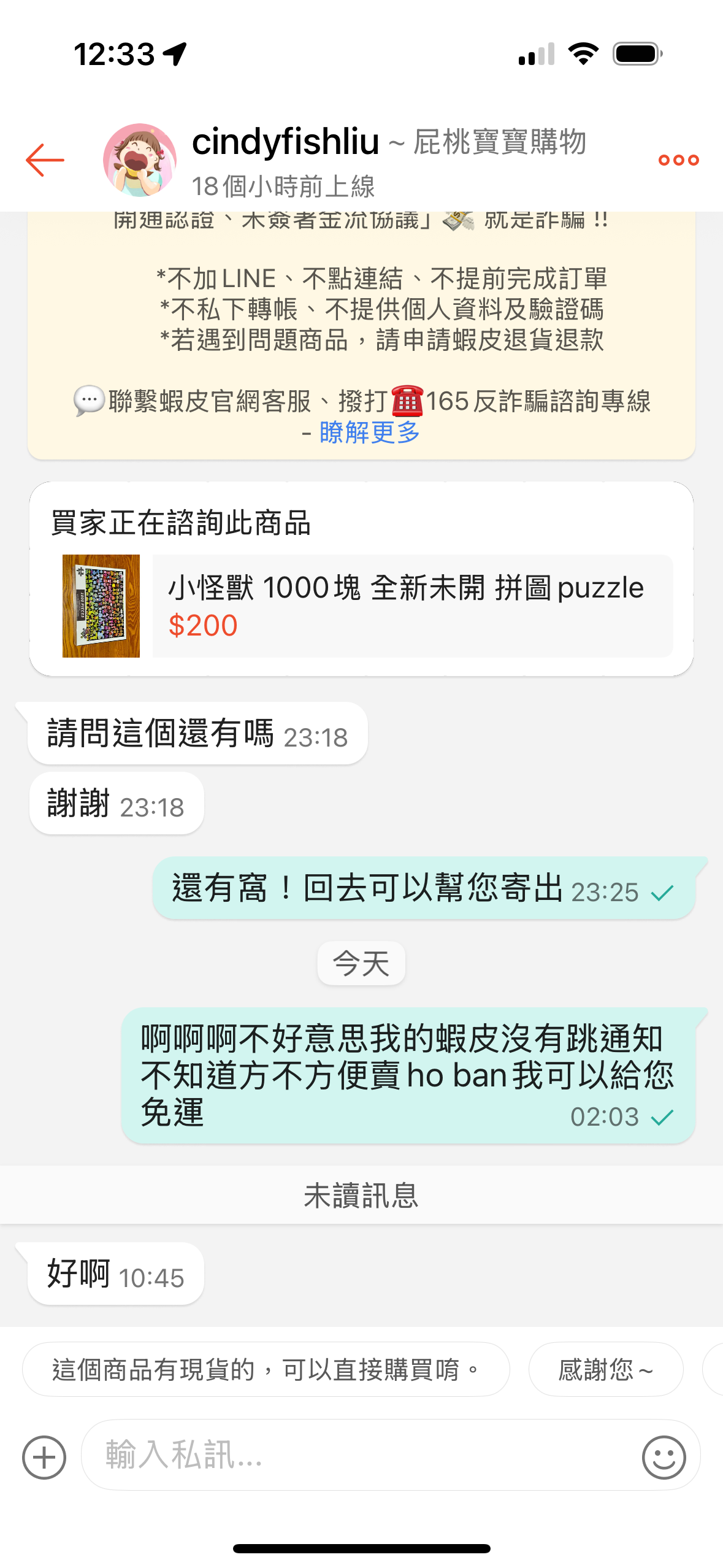Select quick reply 這個商品有現貨的
723x1568 pixels.
coord(266,1369)
